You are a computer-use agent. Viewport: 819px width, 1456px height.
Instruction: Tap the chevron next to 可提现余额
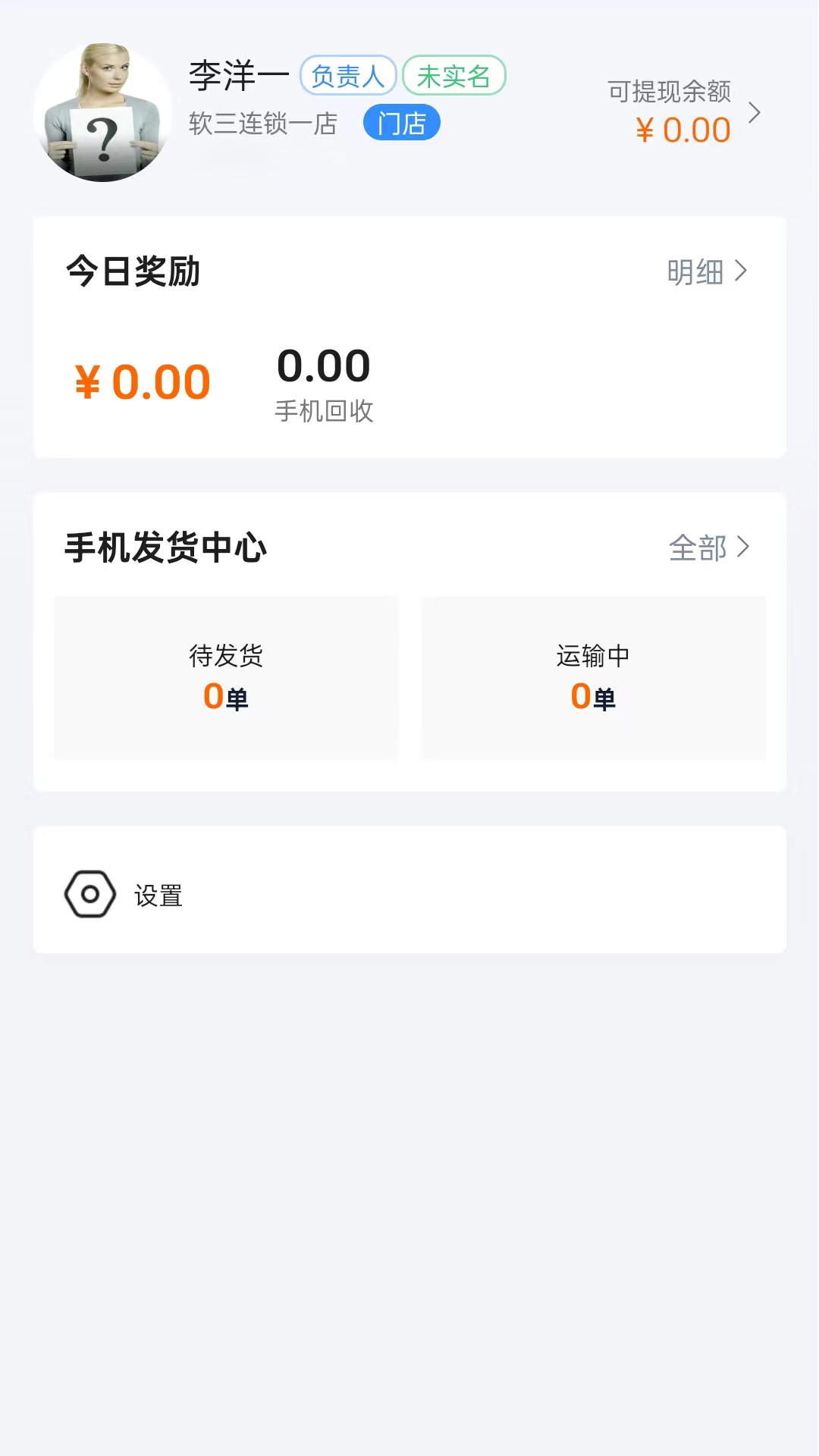coord(755,112)
